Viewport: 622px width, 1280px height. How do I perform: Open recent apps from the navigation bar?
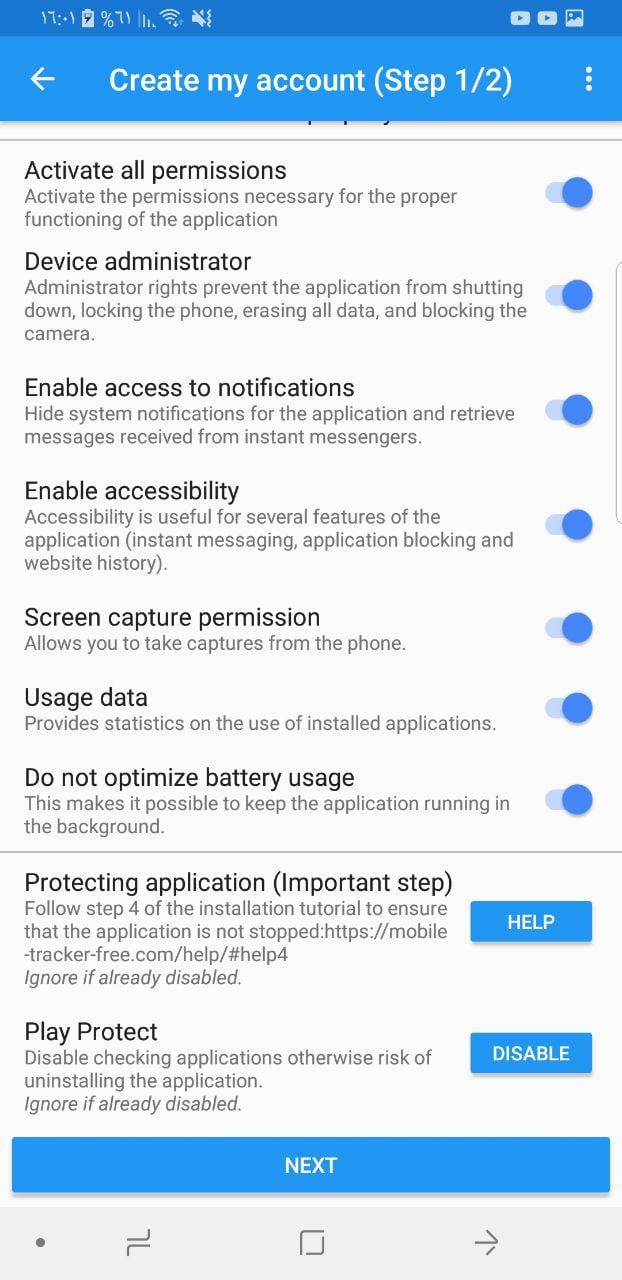139,1243
